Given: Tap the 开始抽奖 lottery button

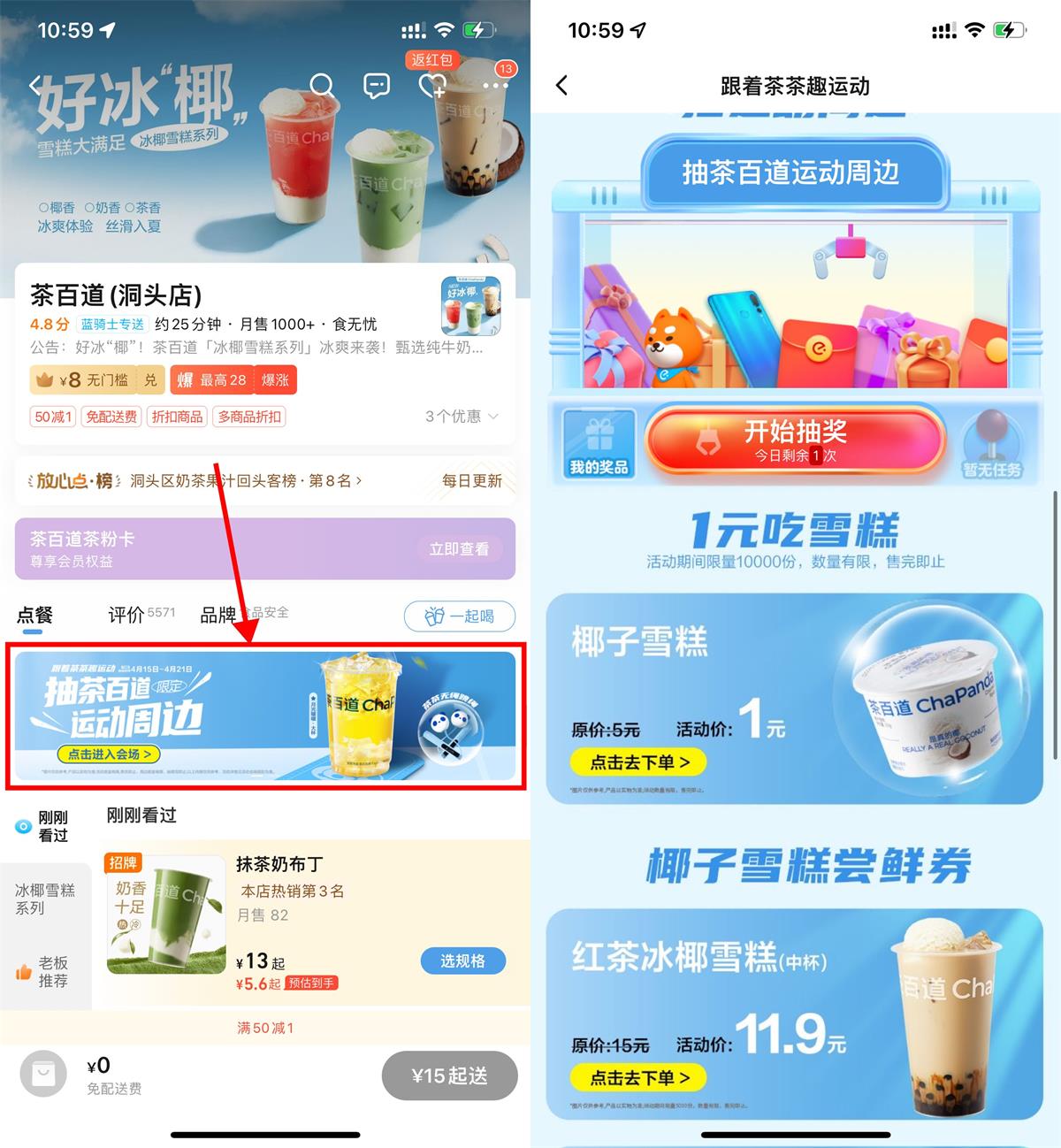Looking at the screenshot, I should point(795,440).
